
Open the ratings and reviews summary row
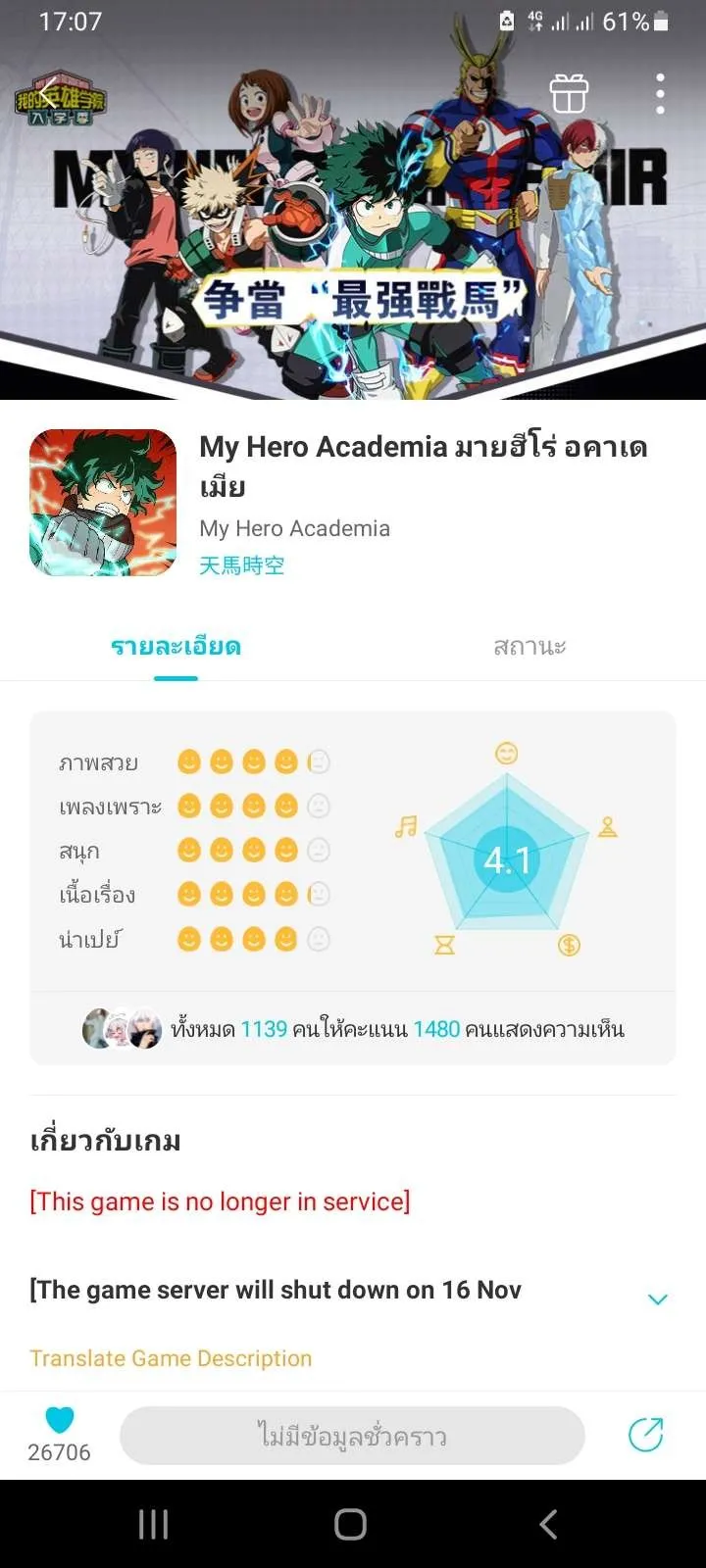click(x=353, y=1029)
